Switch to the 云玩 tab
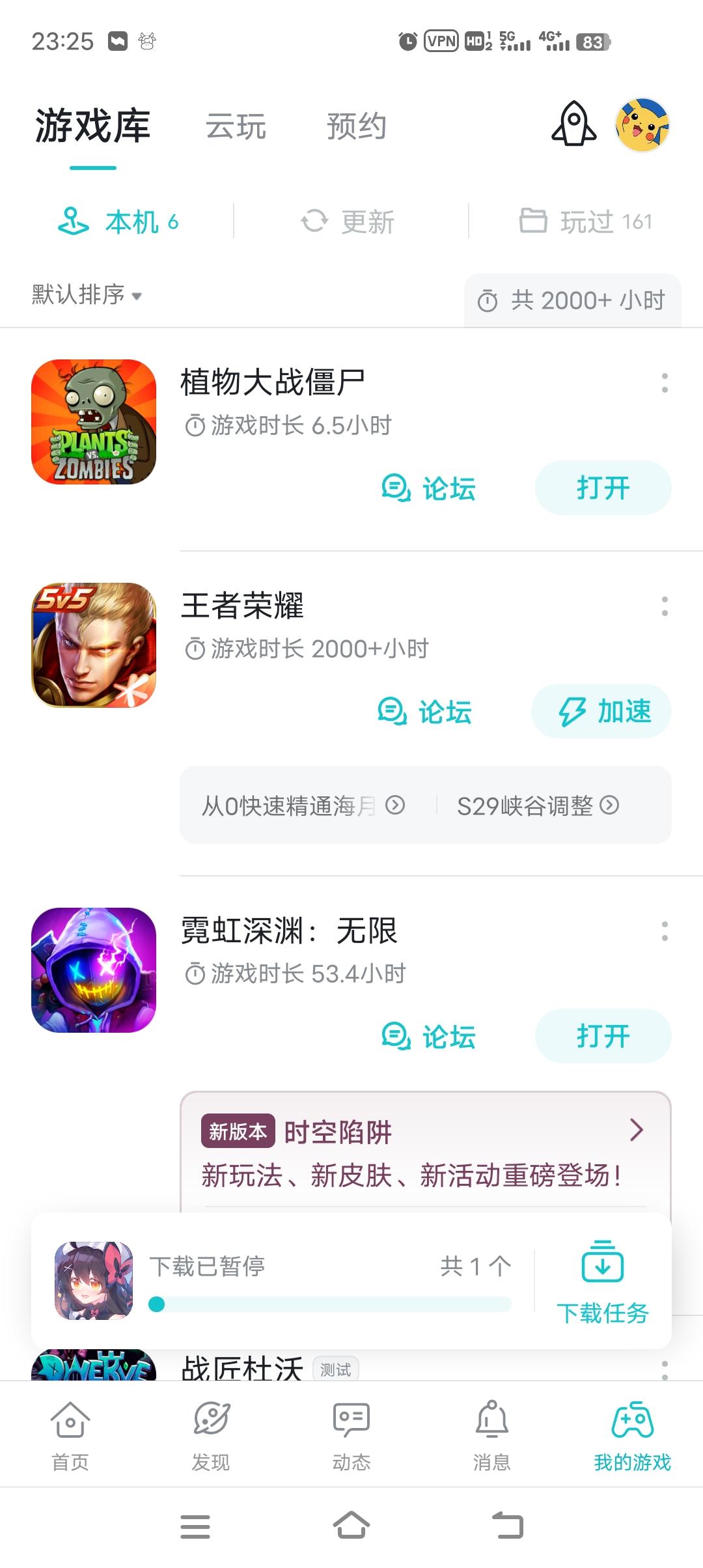The width and height of the screenshot is (703, 1568). [236, 126]
